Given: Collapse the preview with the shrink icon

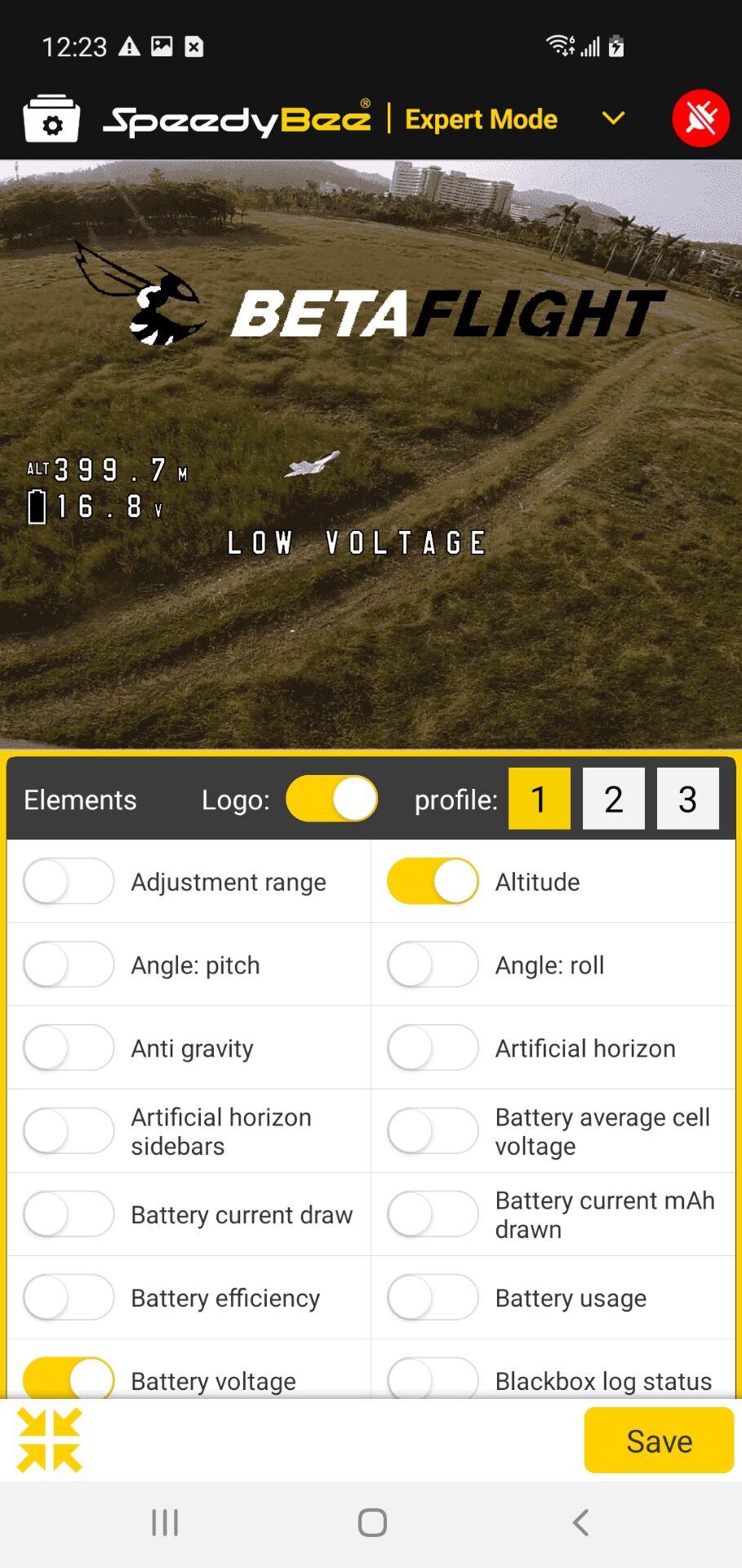Looking at the screenshot, I should click(x=49, y=1441).
